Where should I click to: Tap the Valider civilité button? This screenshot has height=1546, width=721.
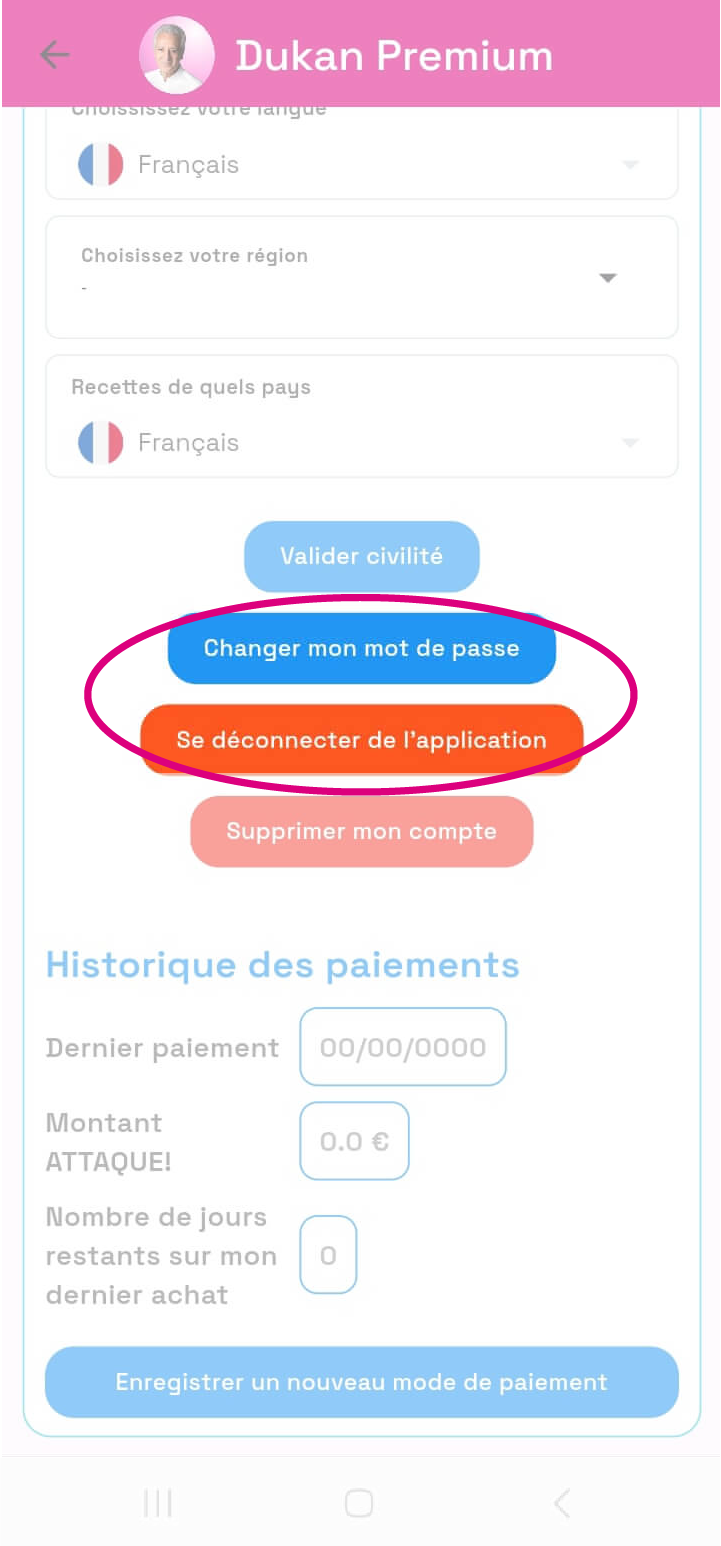pos(361,556)
